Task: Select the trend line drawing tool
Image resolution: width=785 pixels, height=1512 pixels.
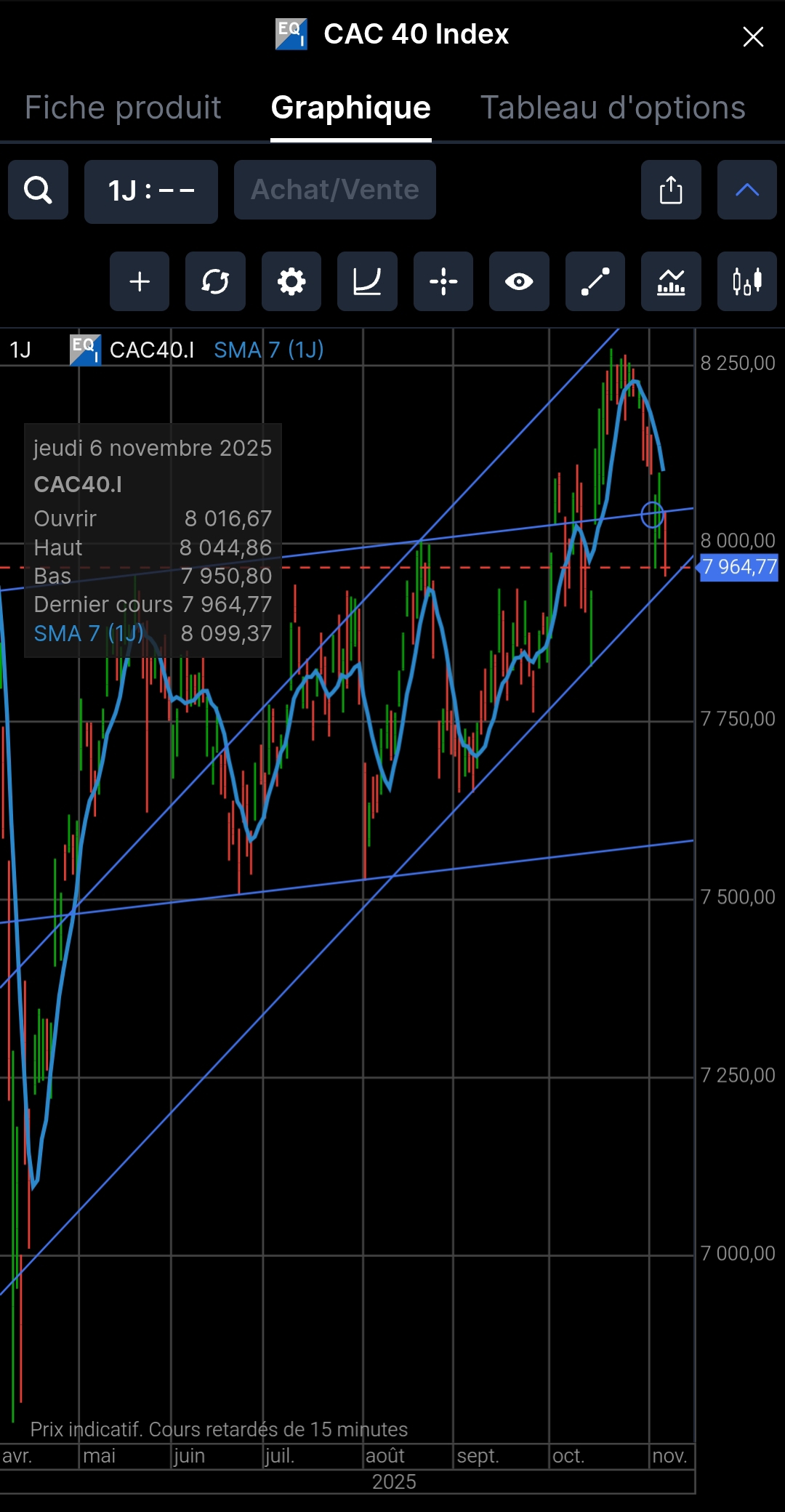Action: tap(595, 281)
